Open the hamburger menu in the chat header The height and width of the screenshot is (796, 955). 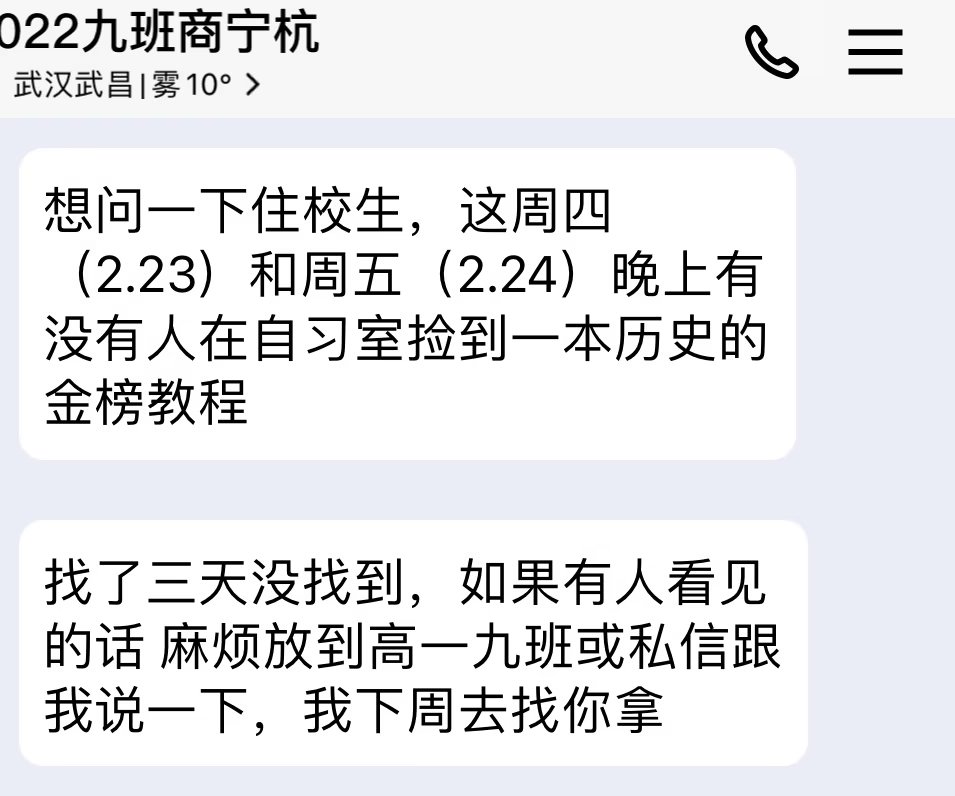click(875, 52)
